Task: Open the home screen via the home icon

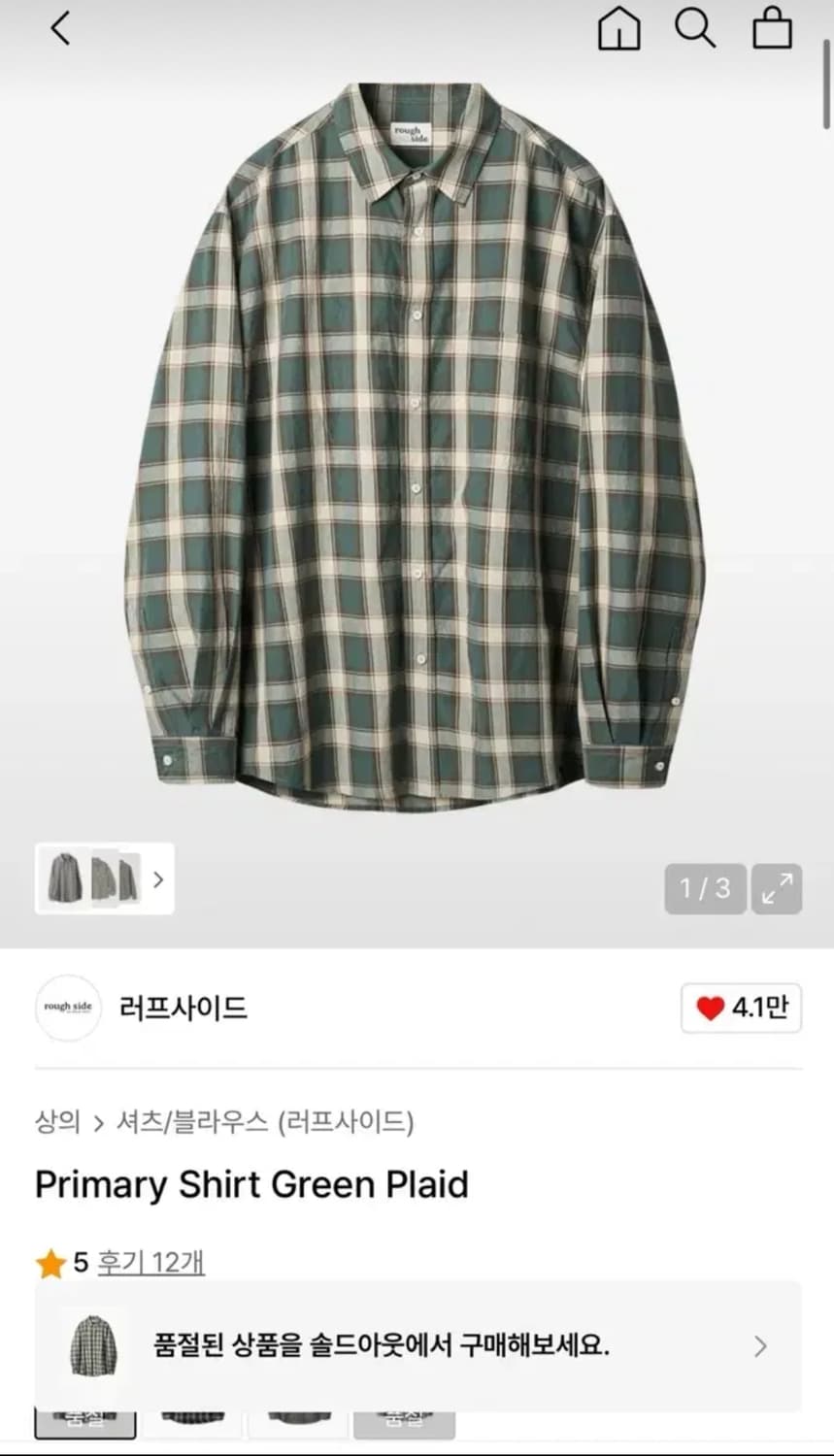Action: [x=618, y=29]
